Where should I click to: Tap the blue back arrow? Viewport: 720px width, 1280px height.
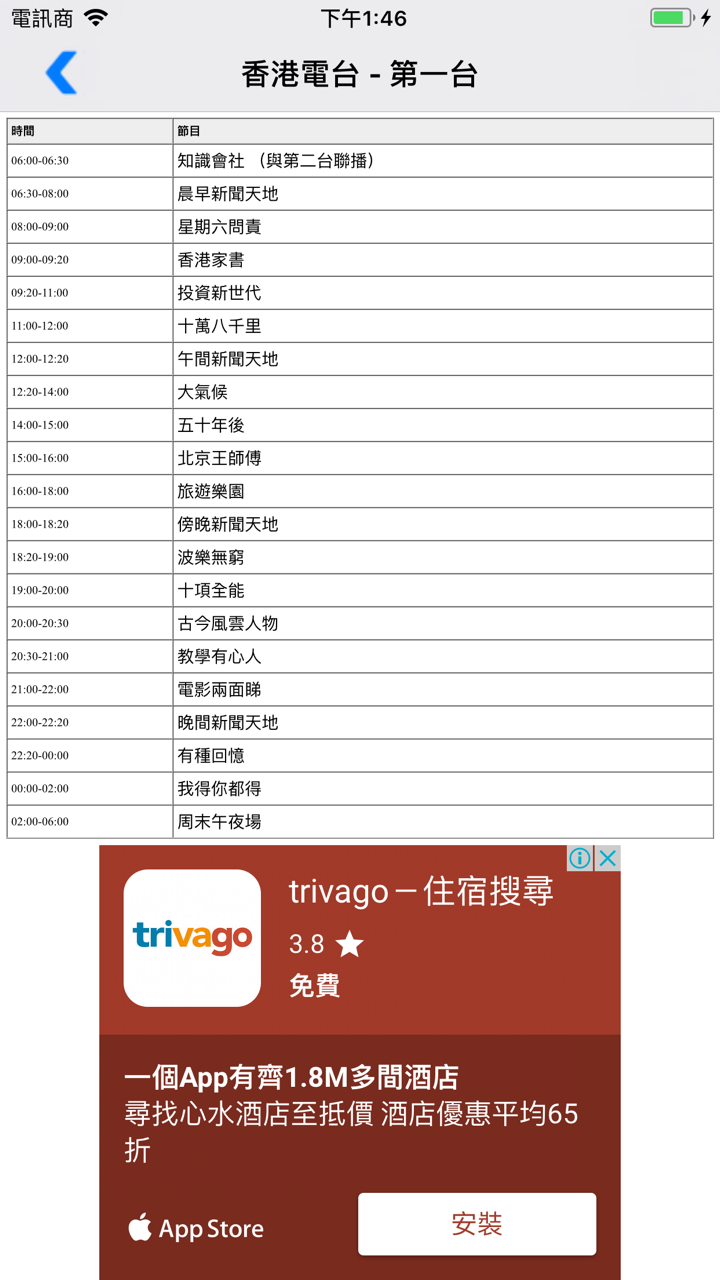coord(60,74)
